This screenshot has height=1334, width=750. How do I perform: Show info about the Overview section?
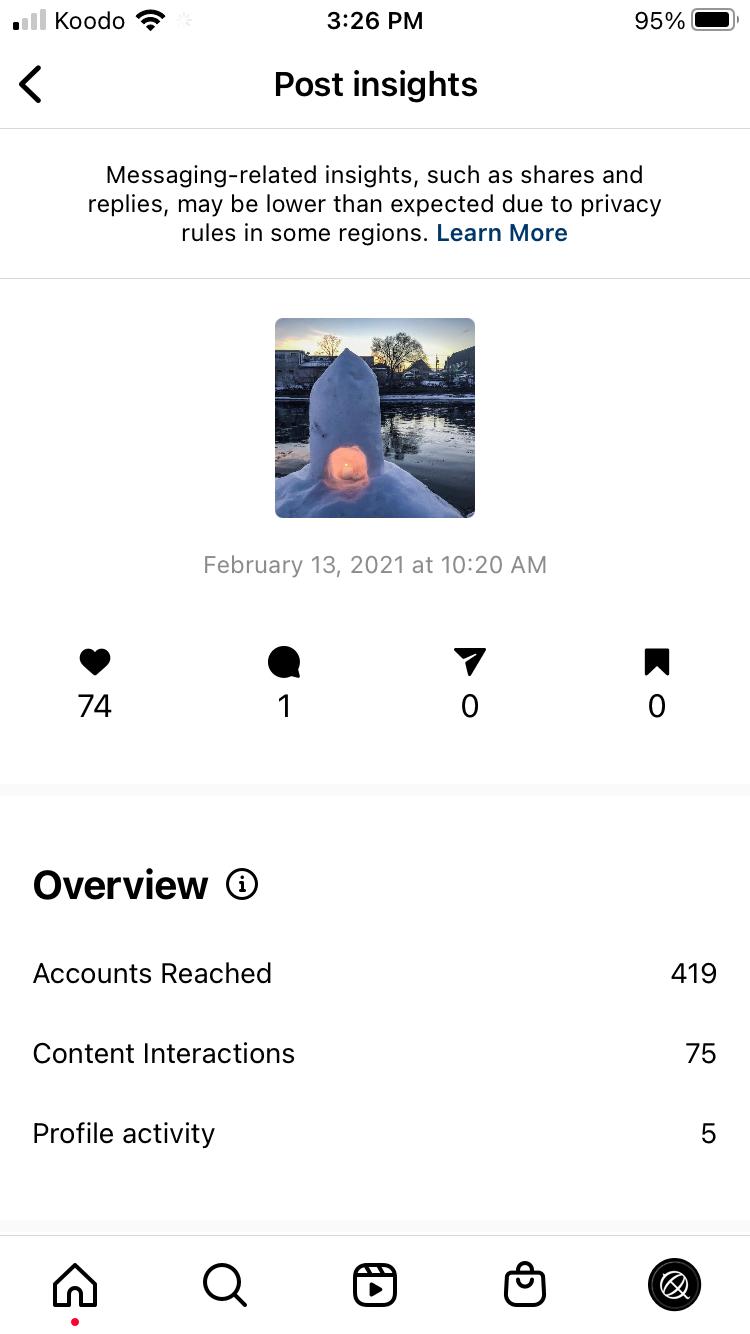[242, 884]
